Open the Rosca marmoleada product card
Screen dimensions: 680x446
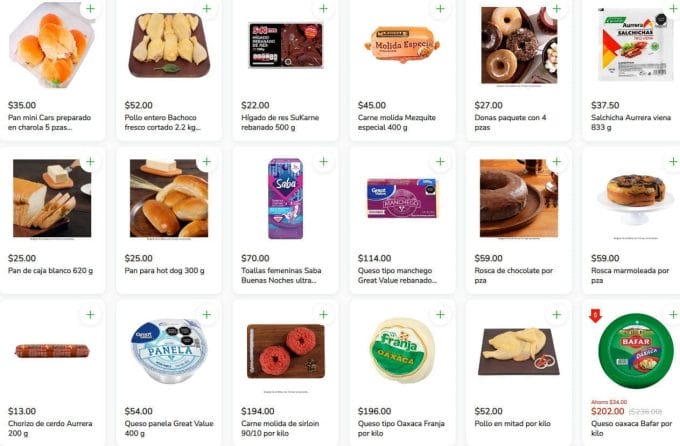coord(635,198)
